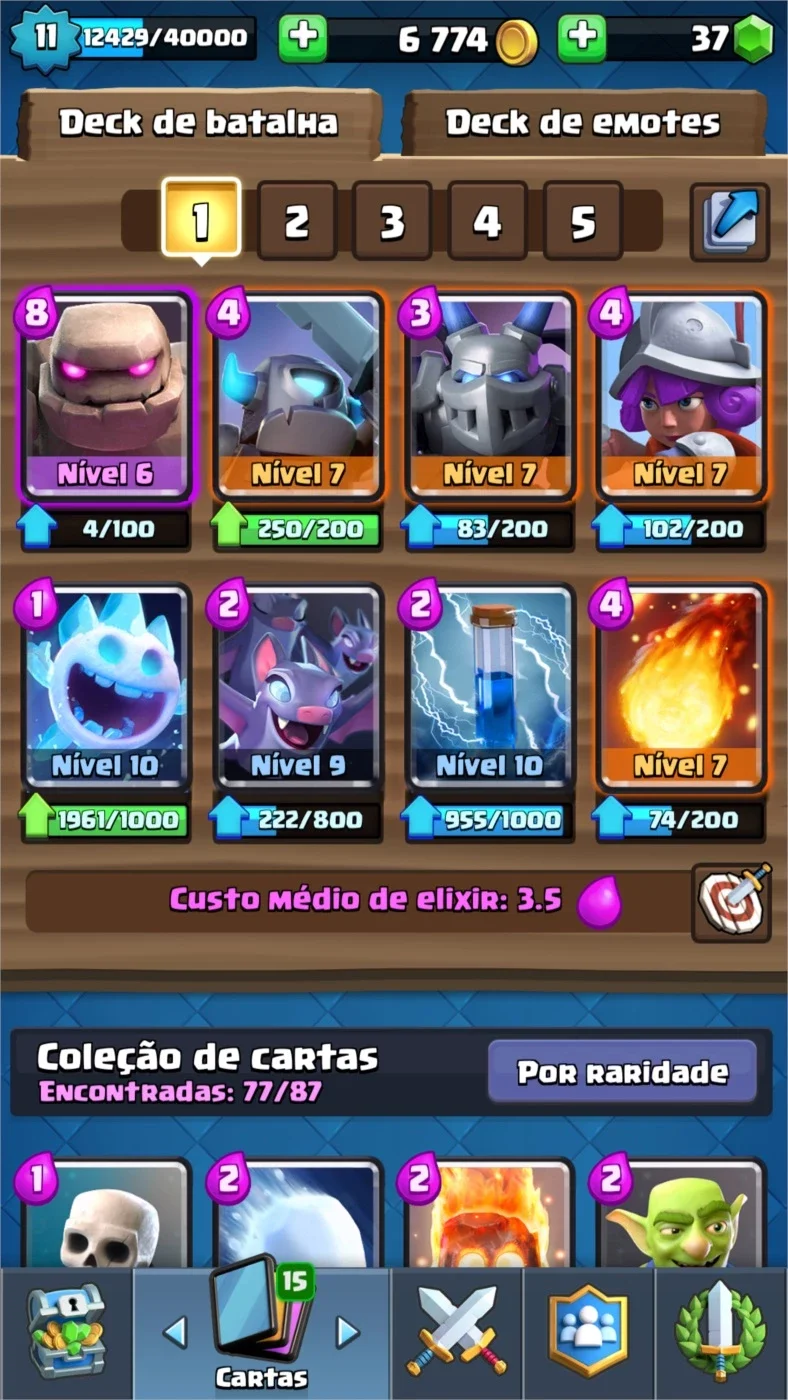Screen dimensions: 788x1400
Task: Open the 3-elixir card with 83/200 progress
Action: click(x=489, y=396)
